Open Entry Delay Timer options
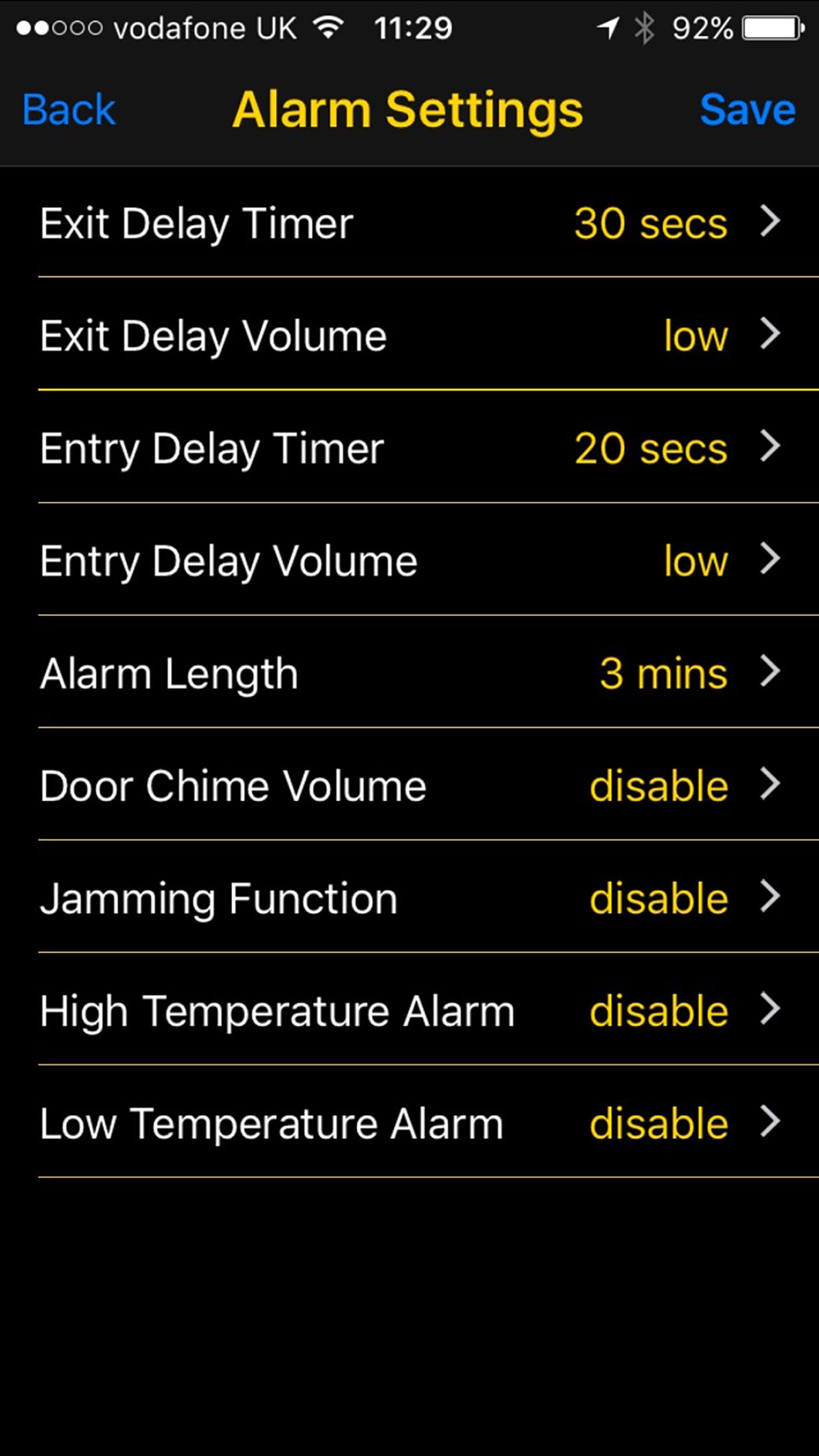Viewport: 819px width, 1456px height. point(409,447)
